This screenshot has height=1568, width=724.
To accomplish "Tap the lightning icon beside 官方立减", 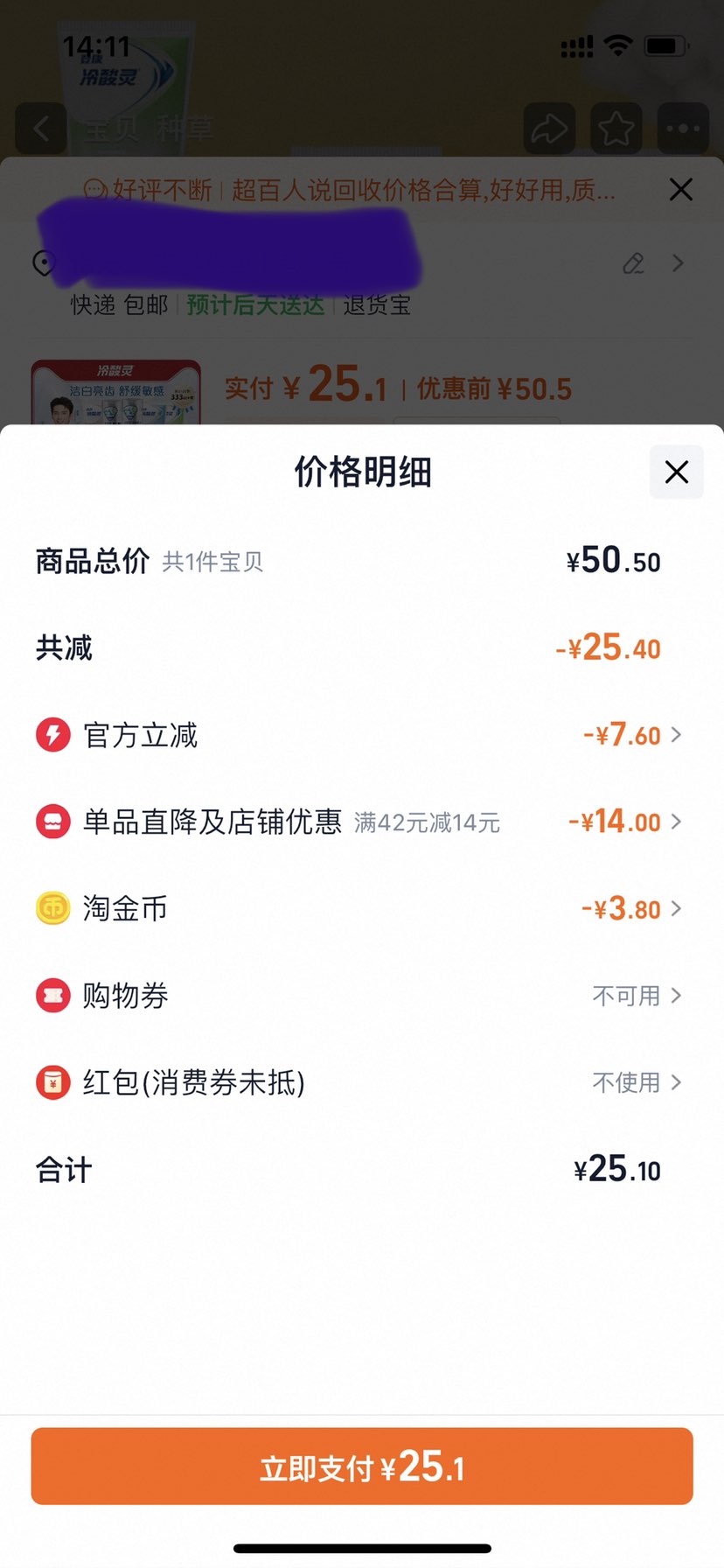I will click(52, 734).
